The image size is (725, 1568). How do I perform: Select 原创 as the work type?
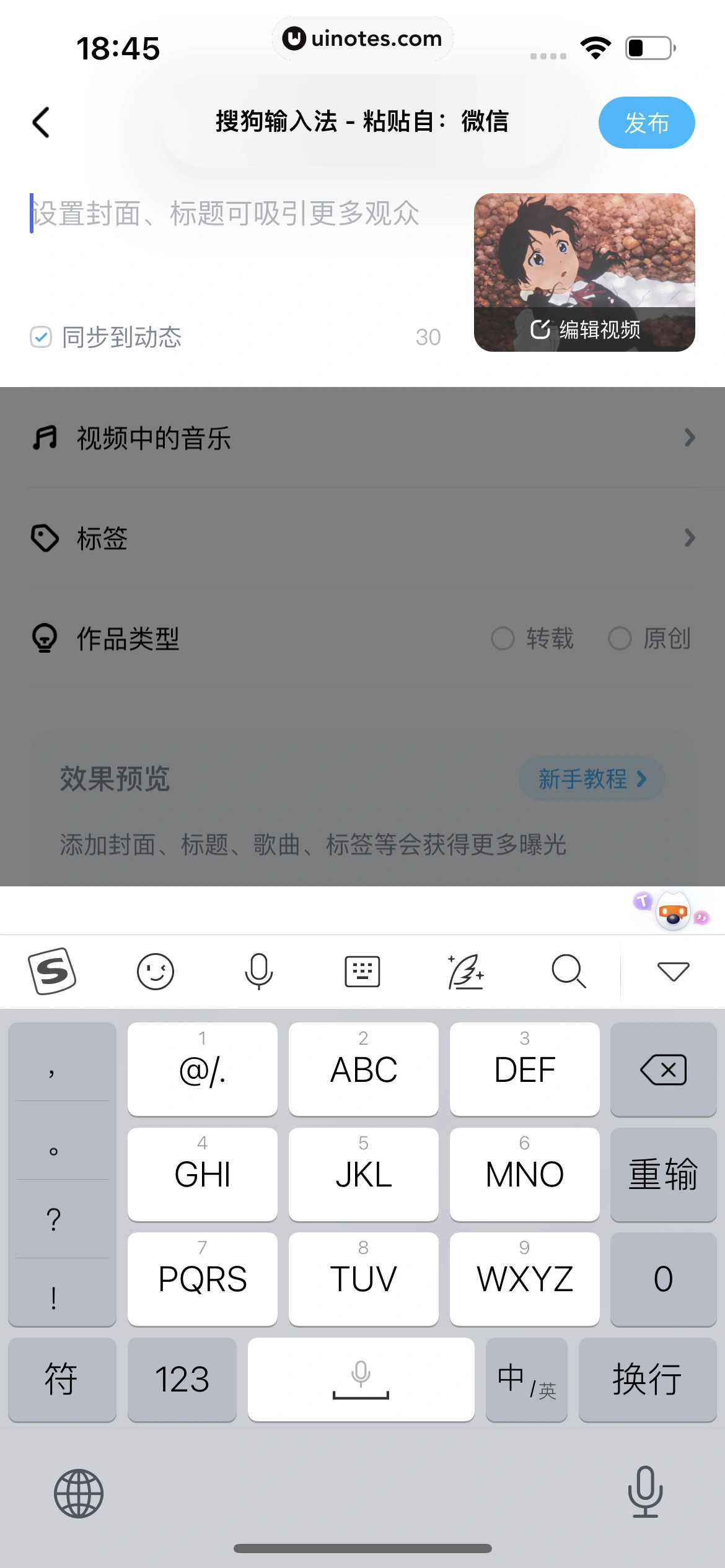pyautogui.click(x=649, y=638)
